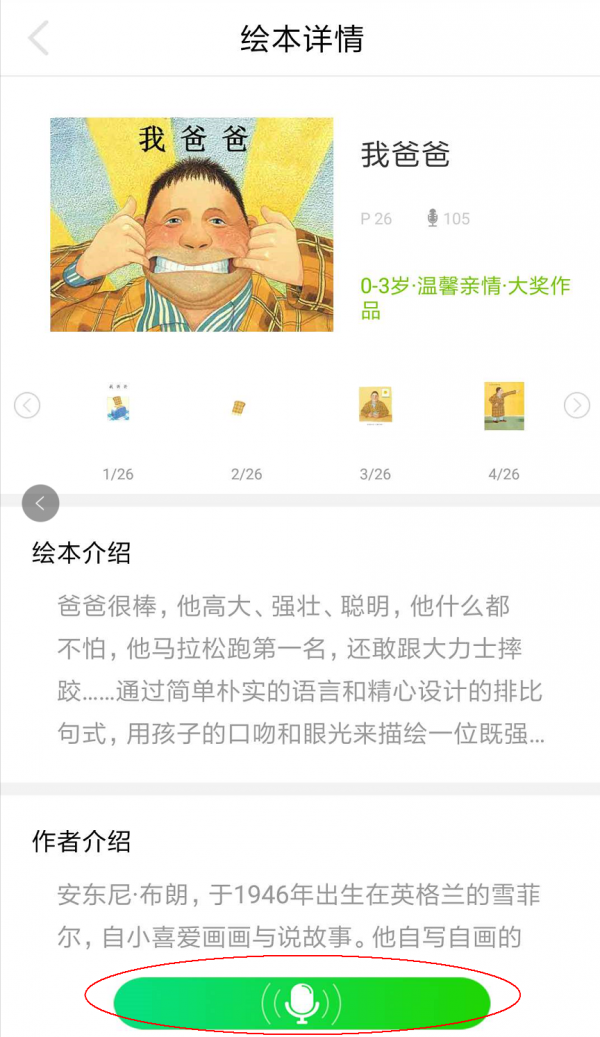Go back from the 绘本详情 page
The image size is (600, 1037).
[x=38, y=39]
